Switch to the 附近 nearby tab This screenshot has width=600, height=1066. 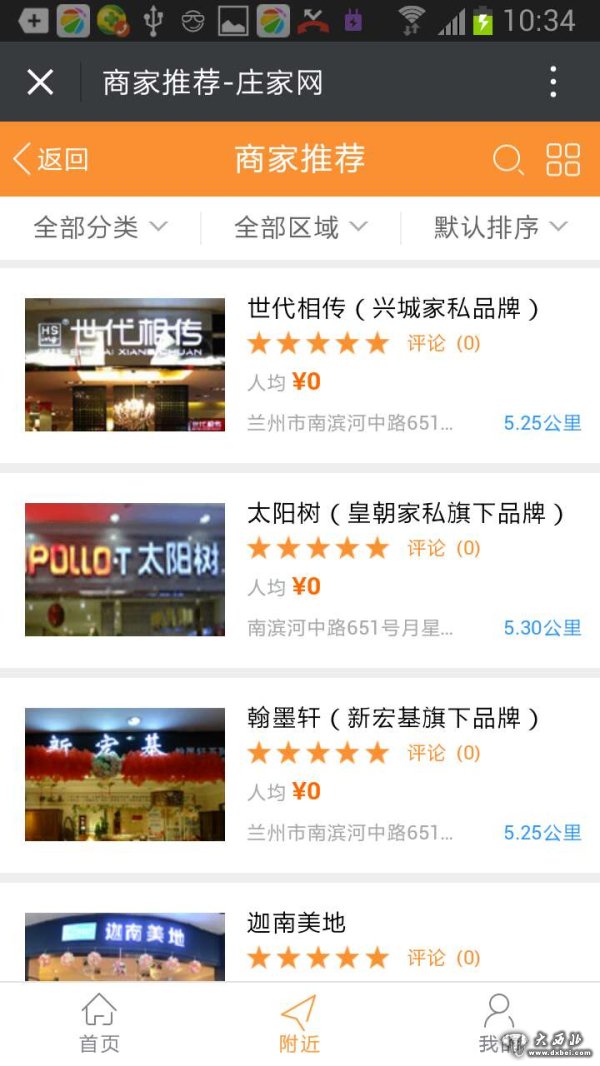pyautogui.click(x=299, y=1023)
